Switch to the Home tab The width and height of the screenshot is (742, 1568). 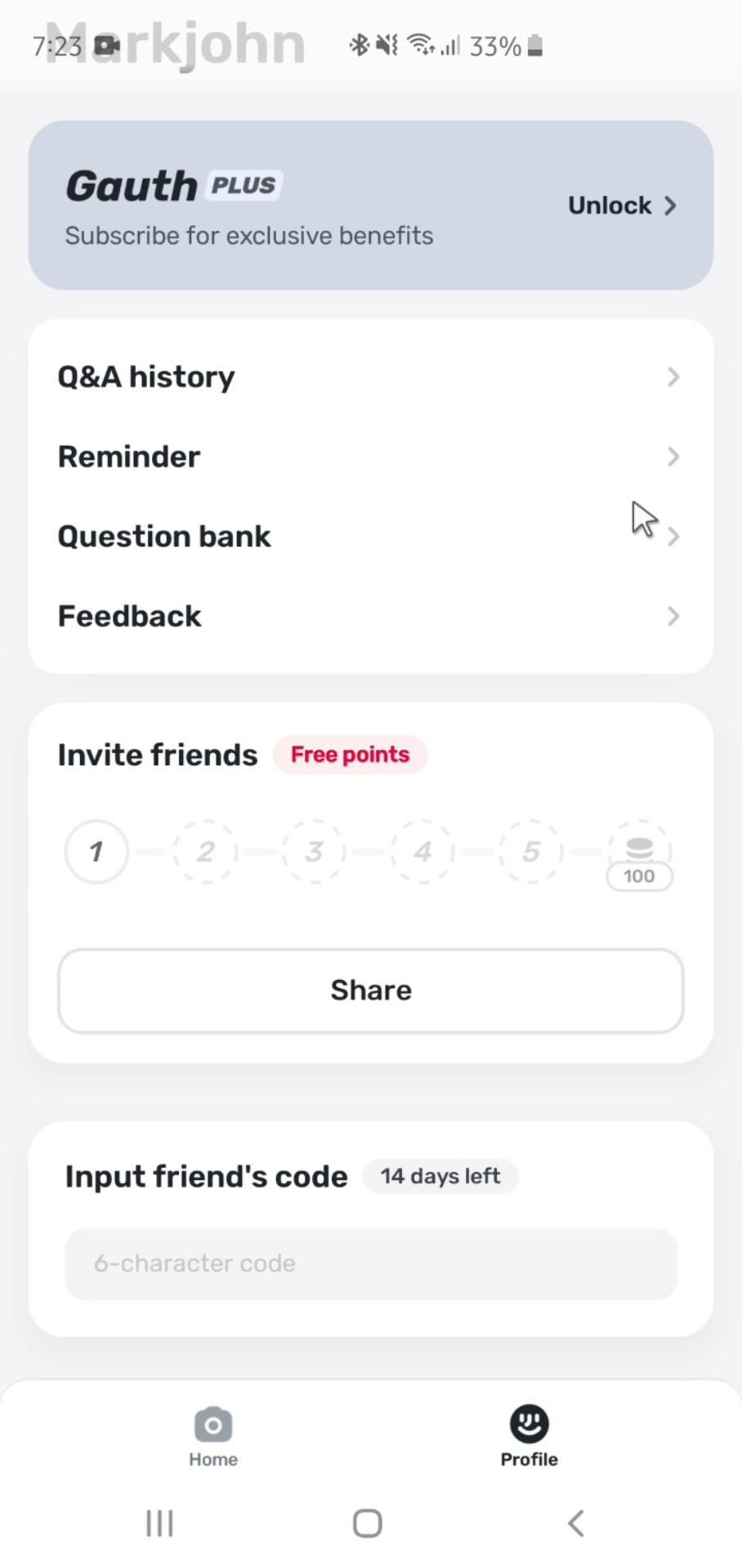(213, 1437)
